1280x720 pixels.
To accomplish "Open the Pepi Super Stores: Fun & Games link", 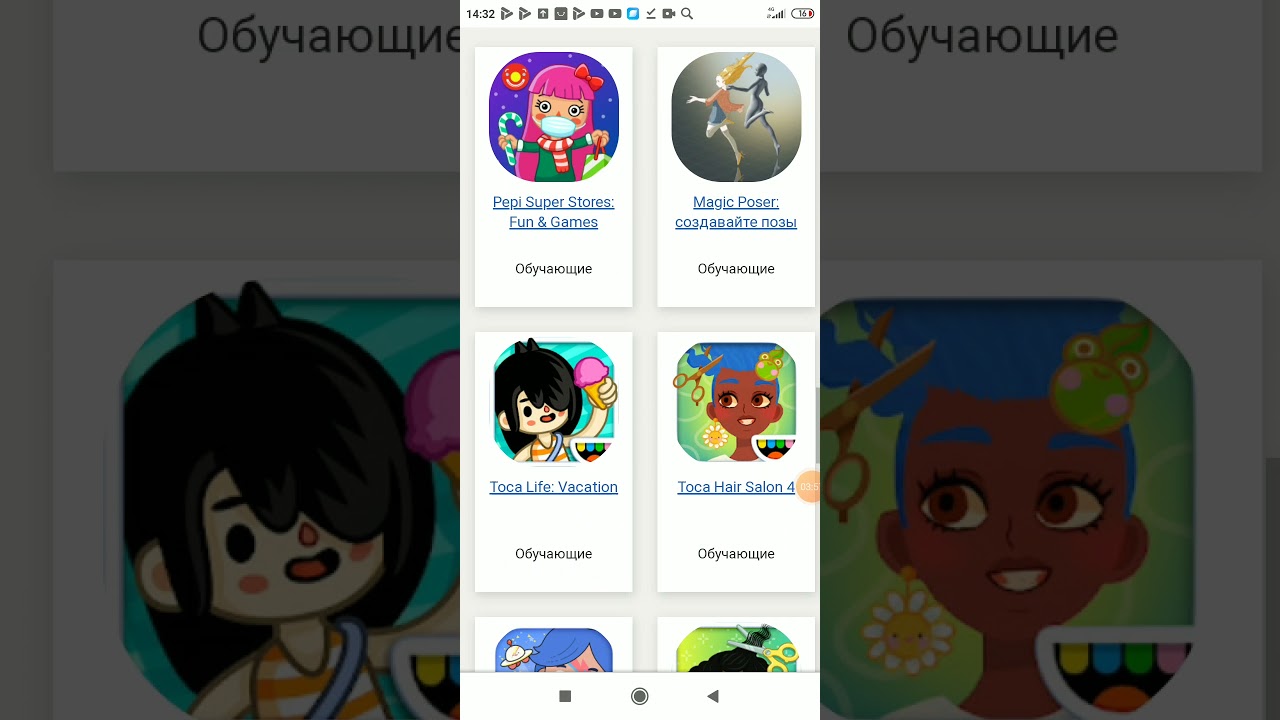I will point(553,212).
